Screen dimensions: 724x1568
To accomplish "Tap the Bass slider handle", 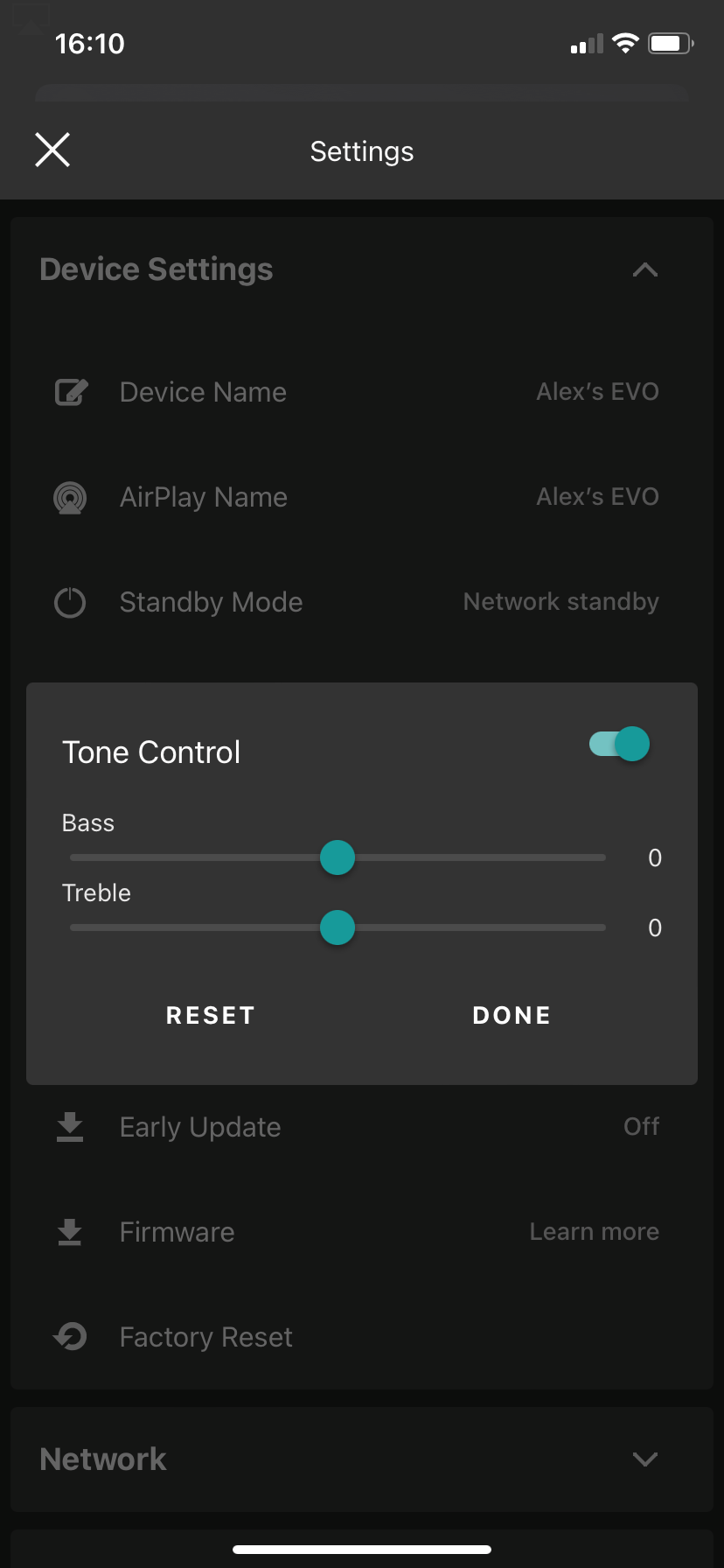I will point(338,857).
